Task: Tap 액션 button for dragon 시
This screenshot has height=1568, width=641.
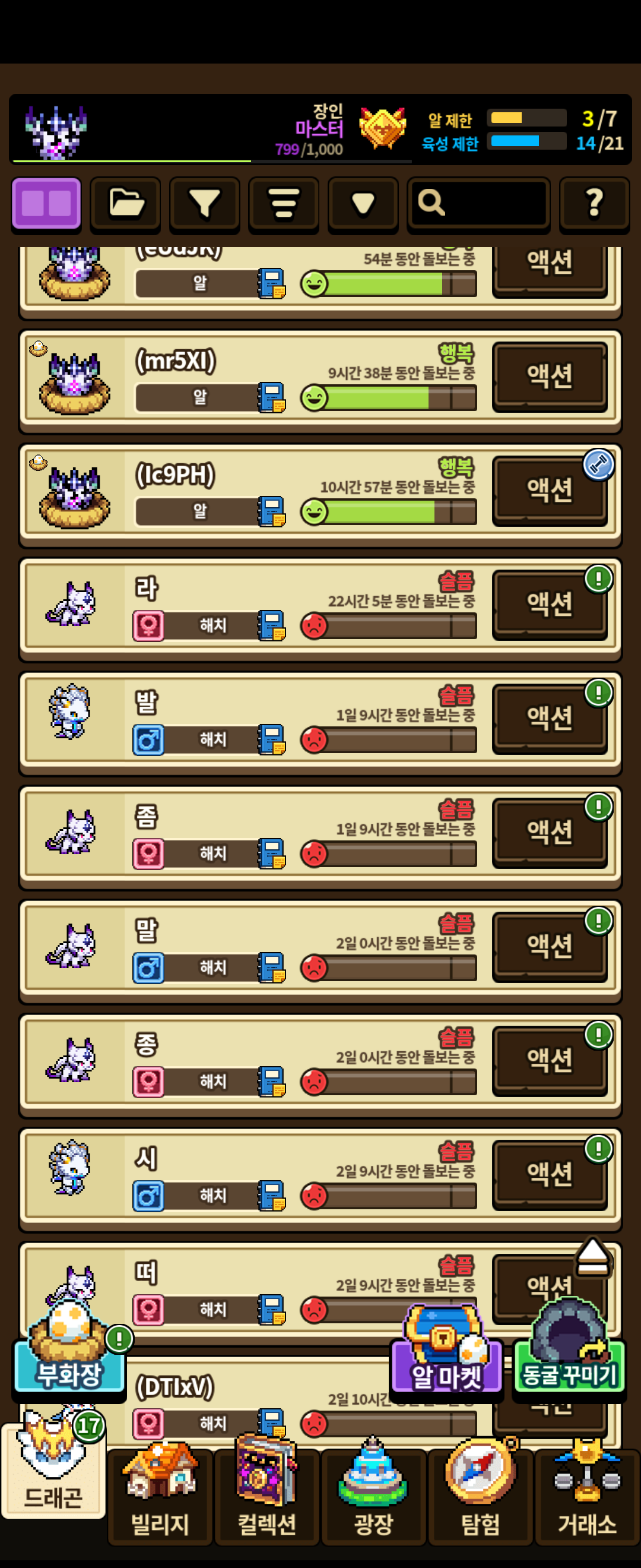Action: pos(549,1174)
